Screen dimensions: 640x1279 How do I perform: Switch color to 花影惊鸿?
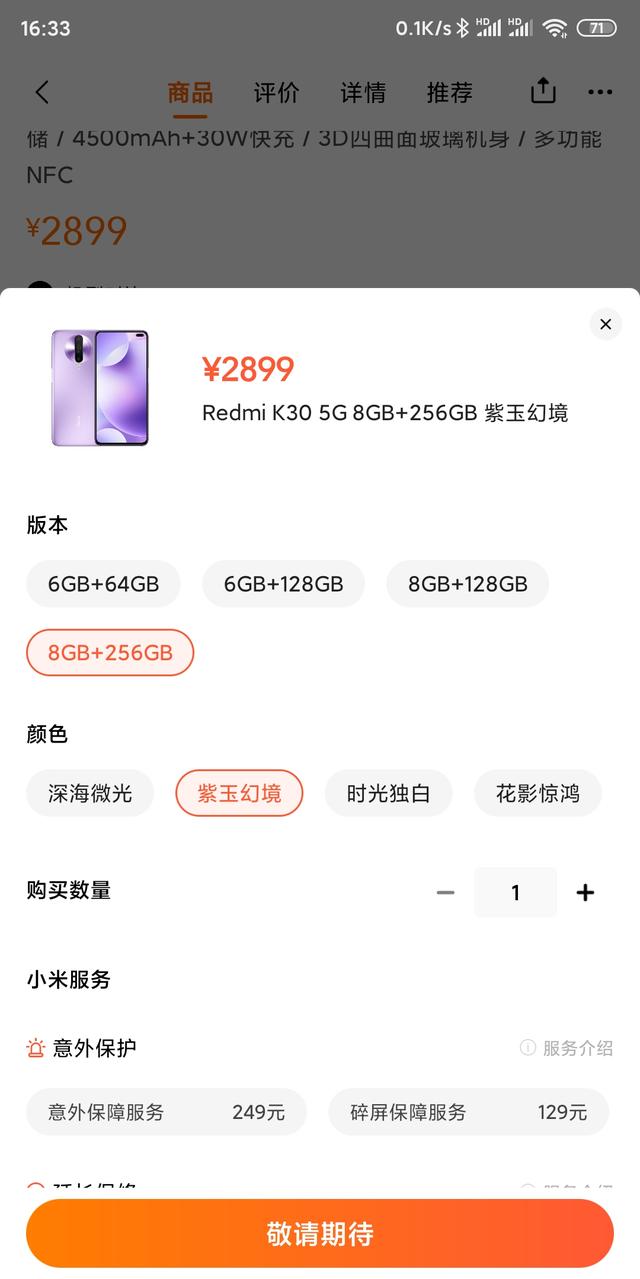coord(538,794)
